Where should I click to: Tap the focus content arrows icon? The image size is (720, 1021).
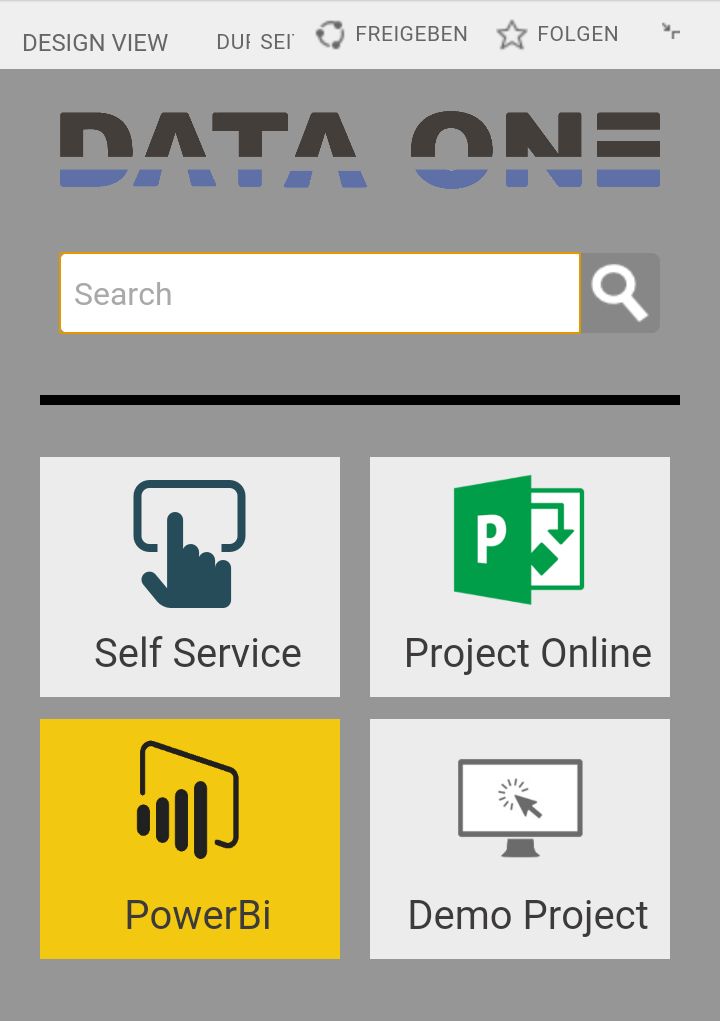(671, 32)
